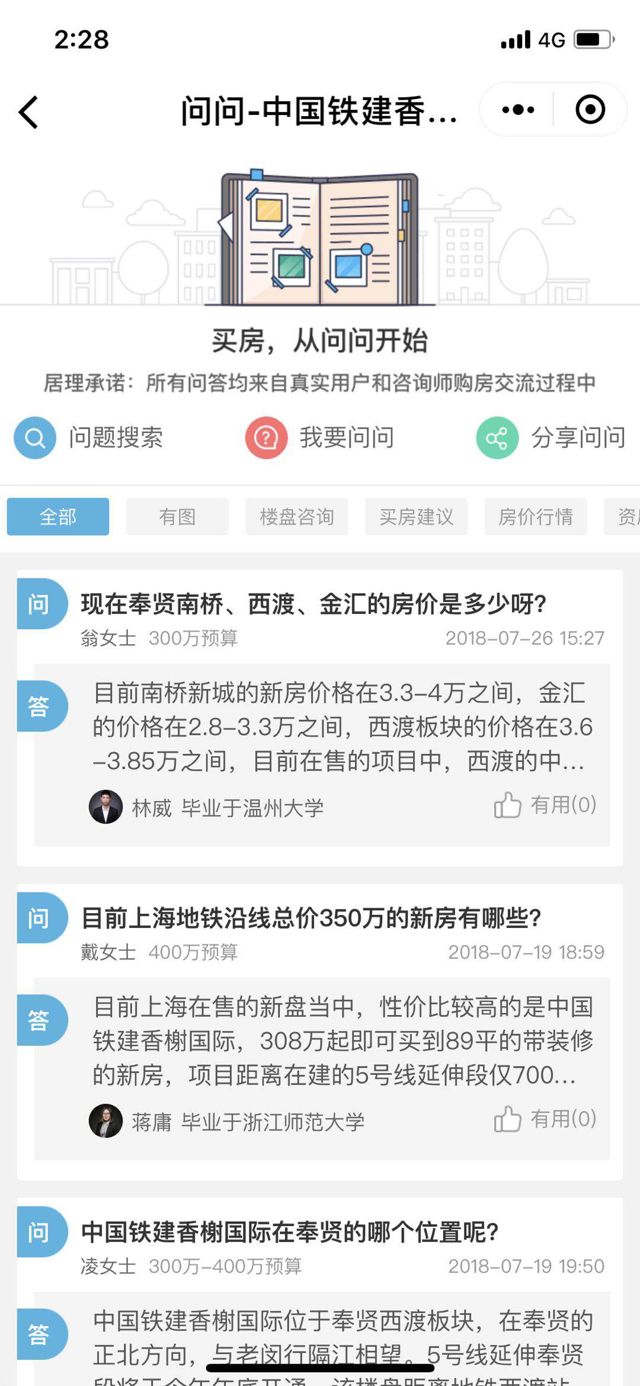Go back using the back arrow

click(x=29, y=111)
